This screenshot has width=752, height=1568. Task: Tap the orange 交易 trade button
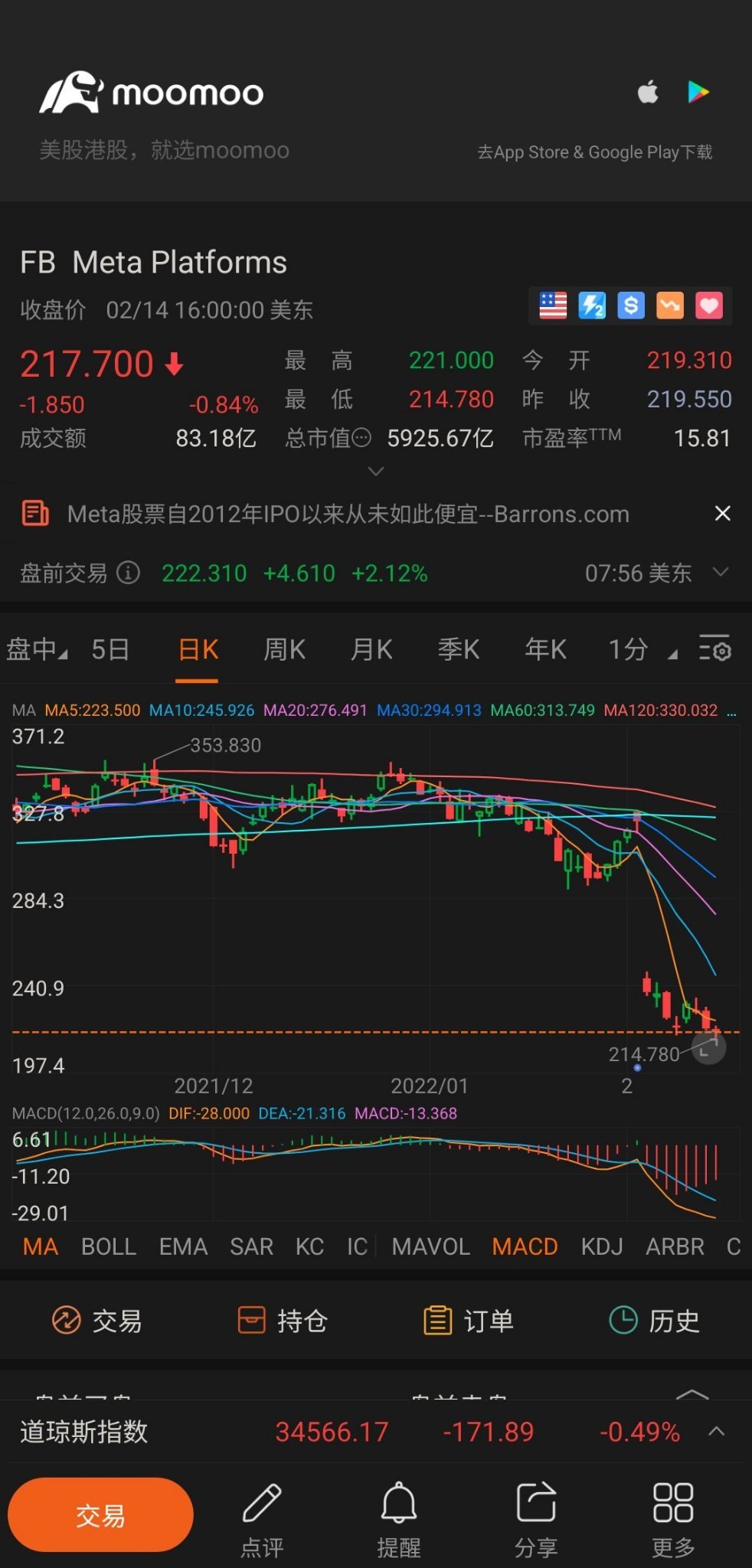[x=100, y=1514]
